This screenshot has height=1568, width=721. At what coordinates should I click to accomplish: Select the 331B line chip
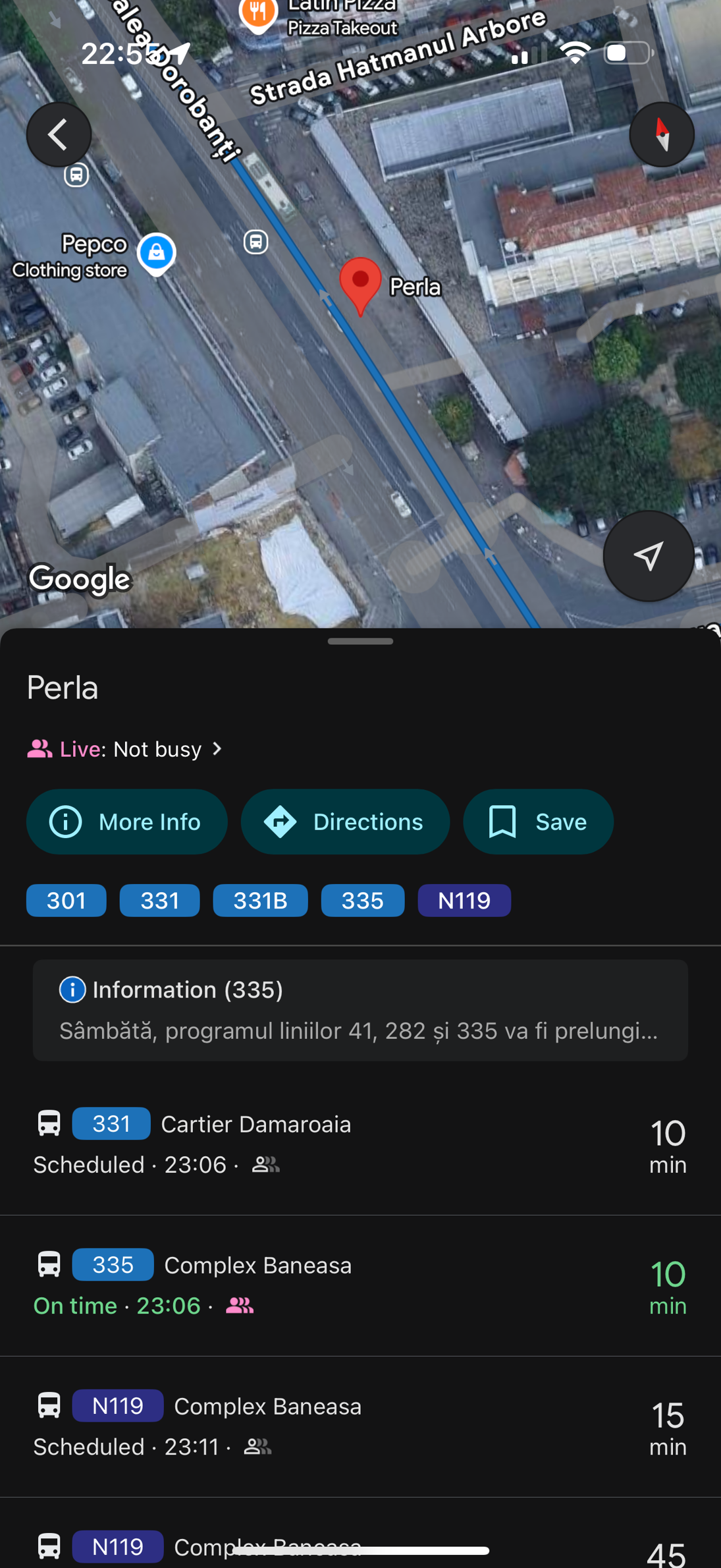(260, 900)
